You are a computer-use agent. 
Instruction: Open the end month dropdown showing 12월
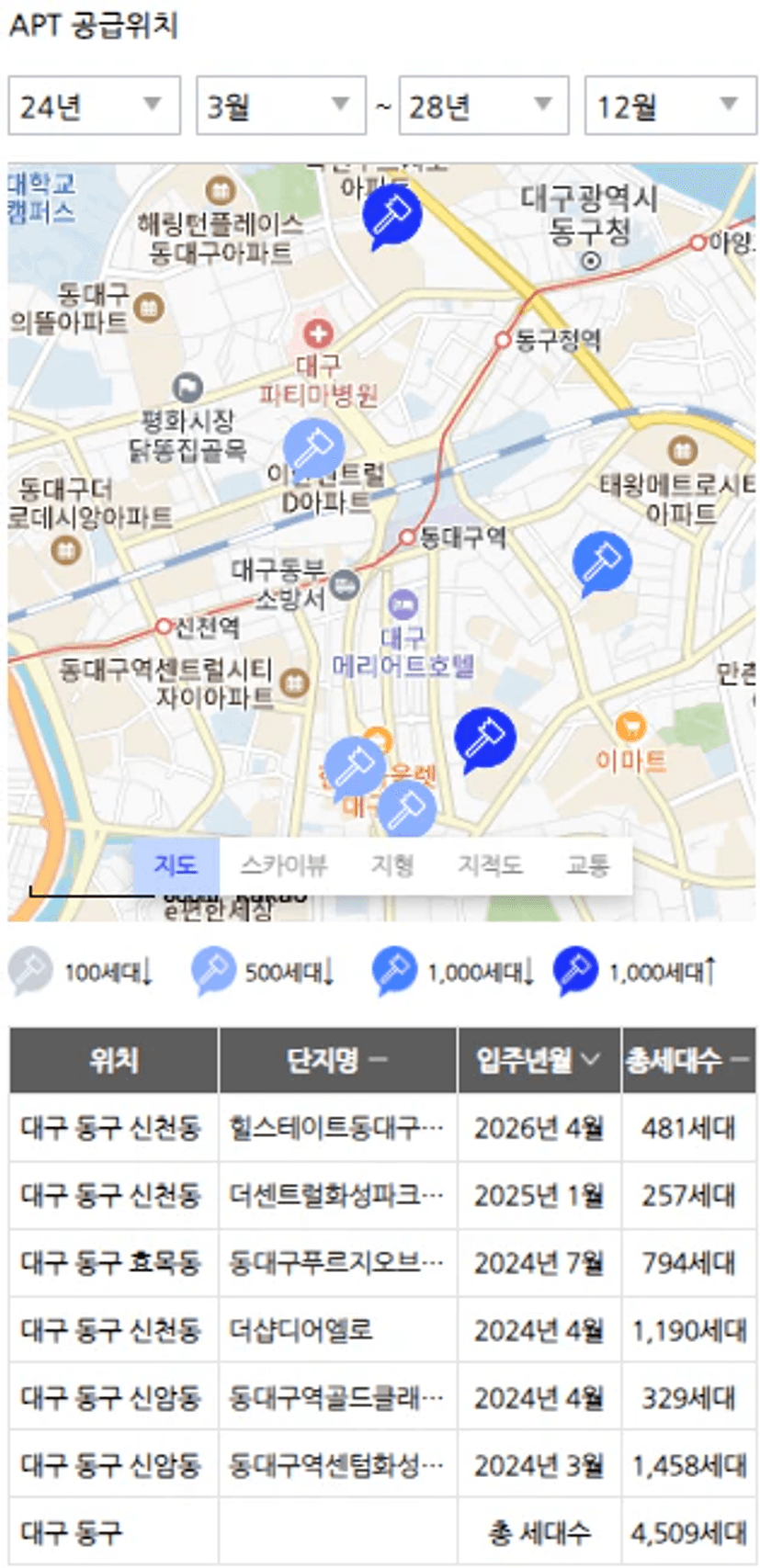(x=670, y=106)
